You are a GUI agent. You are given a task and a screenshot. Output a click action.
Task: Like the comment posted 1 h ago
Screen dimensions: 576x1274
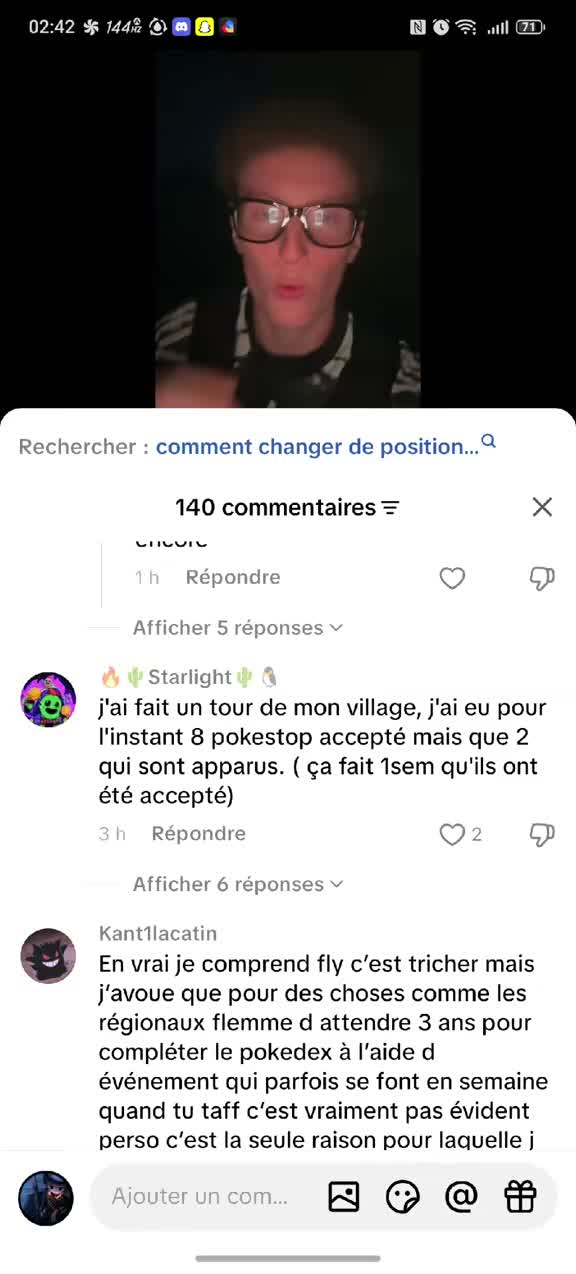coord(453,578)
